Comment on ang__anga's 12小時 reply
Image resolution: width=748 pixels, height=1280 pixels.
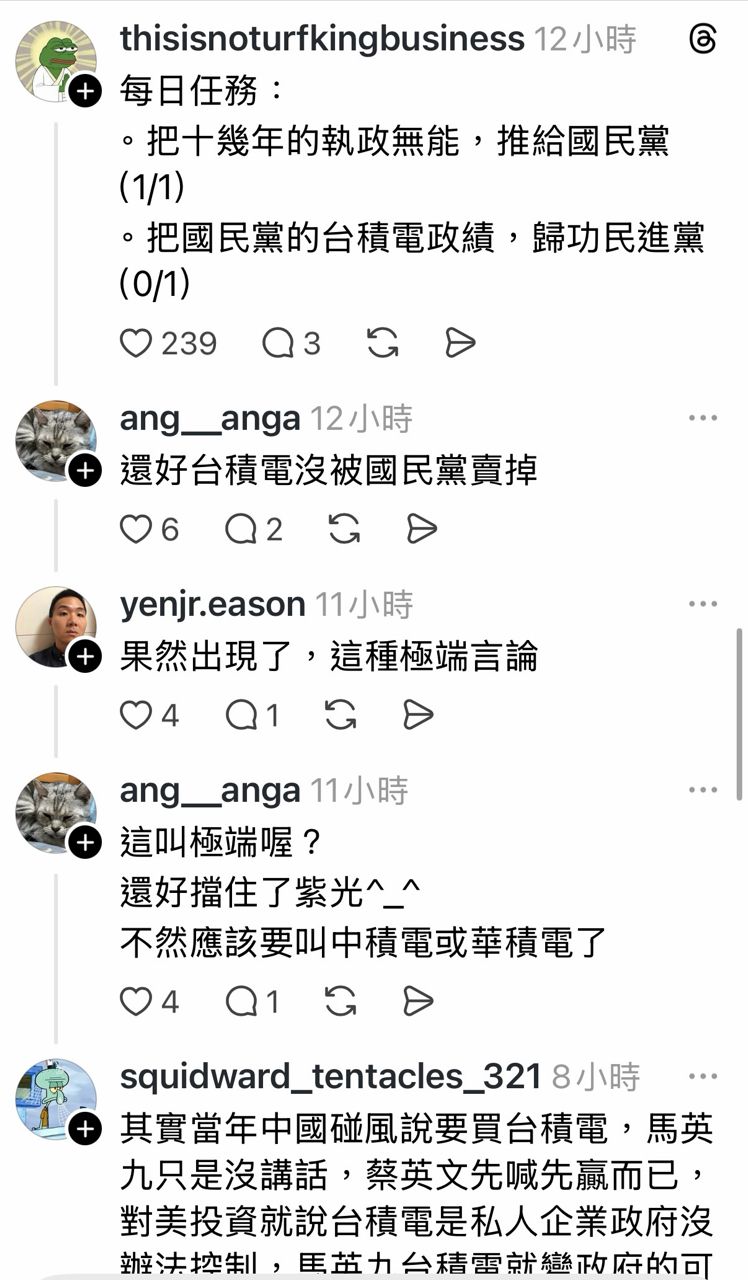click(241, 529)
